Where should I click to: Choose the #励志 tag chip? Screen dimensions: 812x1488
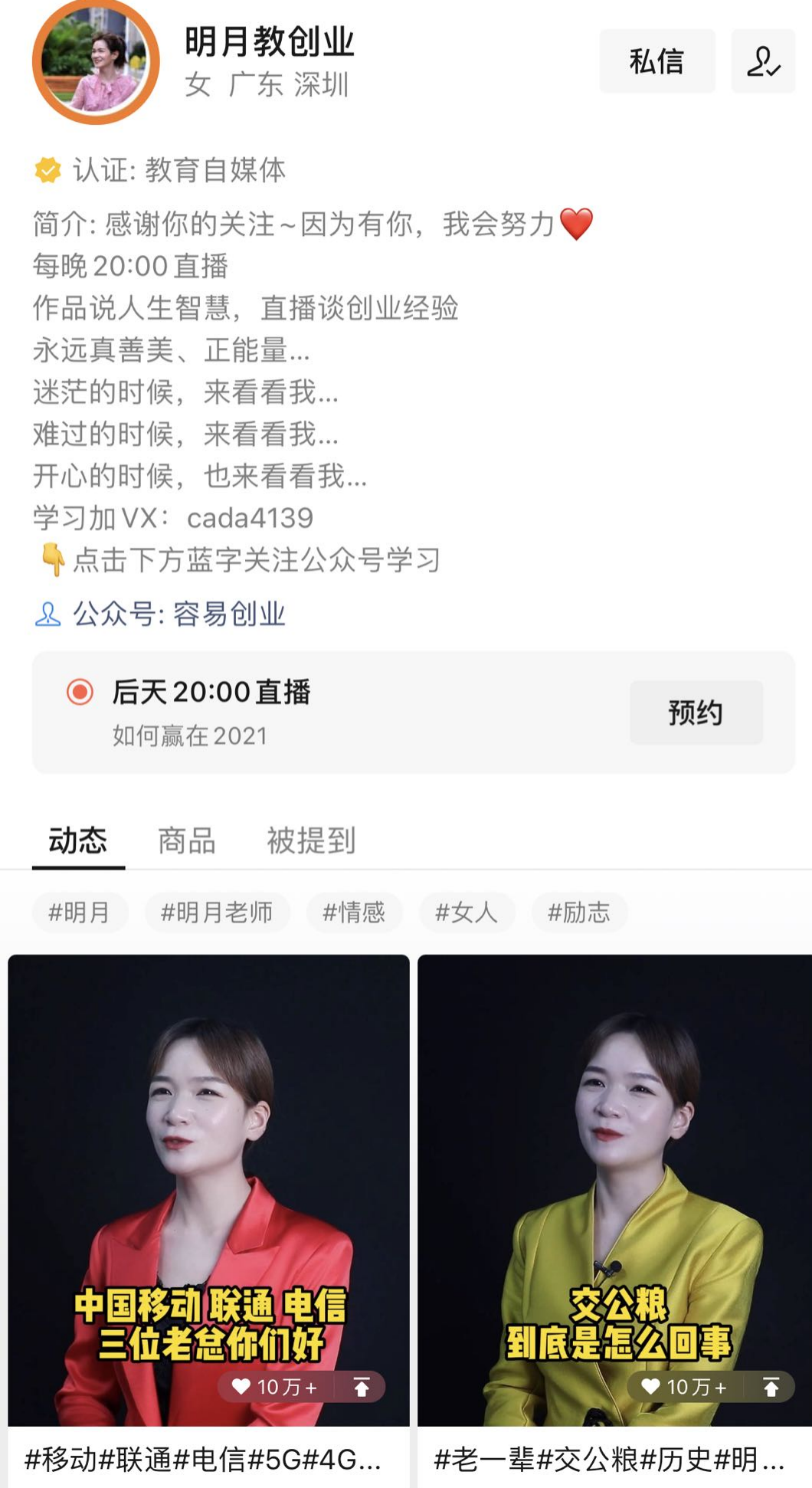[579, 913]
